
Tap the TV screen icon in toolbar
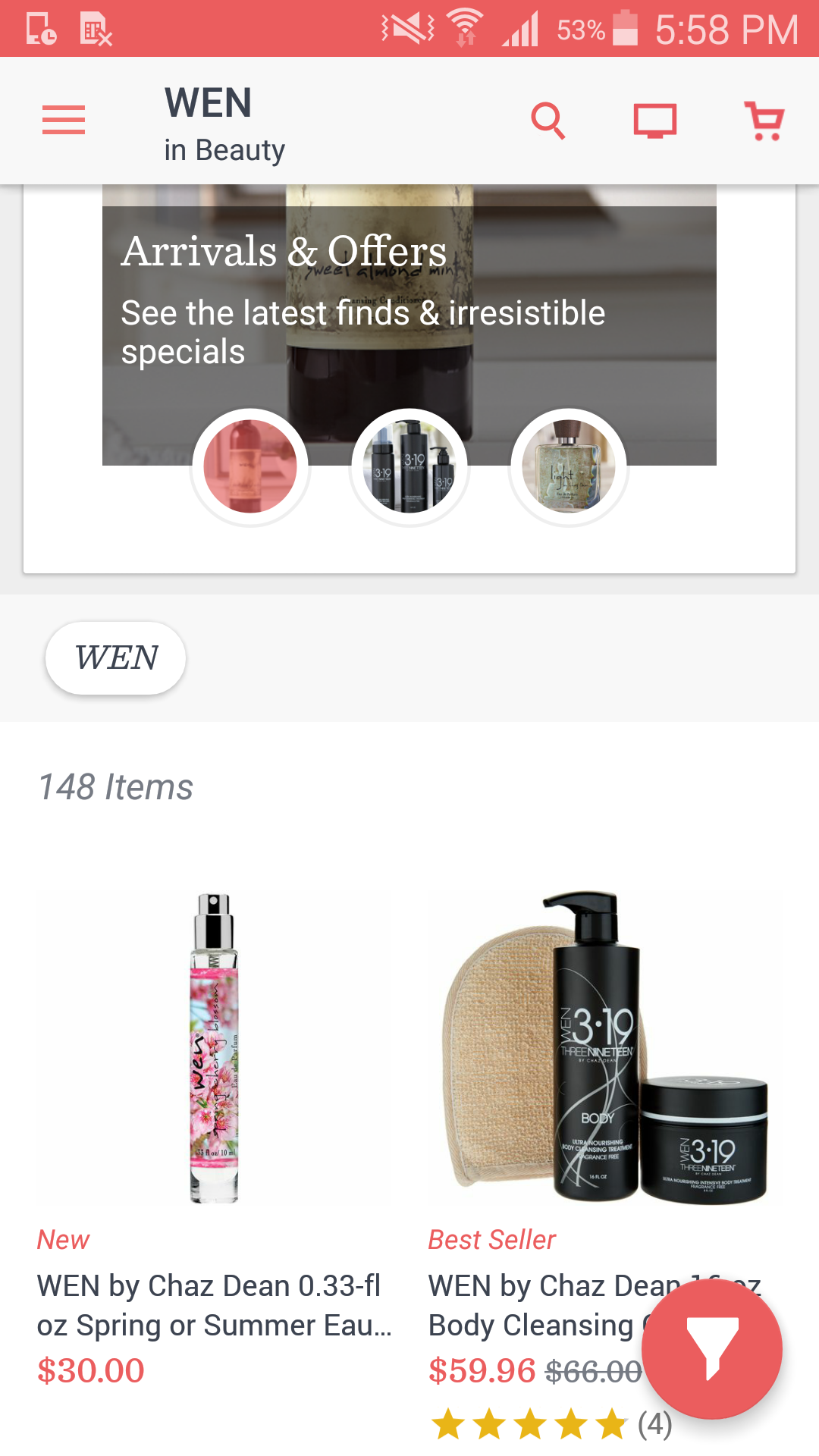point(657,120)
